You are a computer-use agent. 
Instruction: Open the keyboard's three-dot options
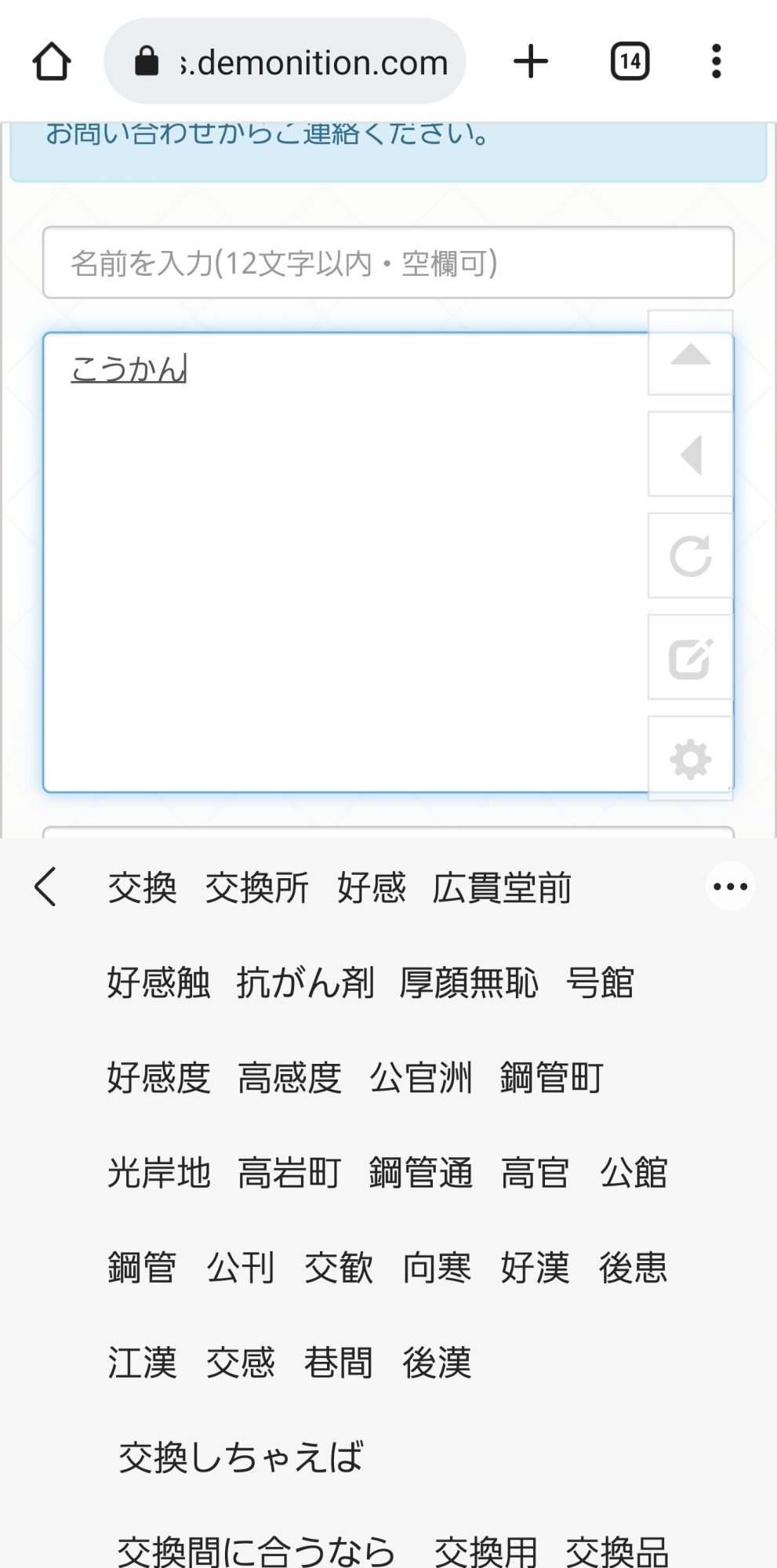[730, 887]
